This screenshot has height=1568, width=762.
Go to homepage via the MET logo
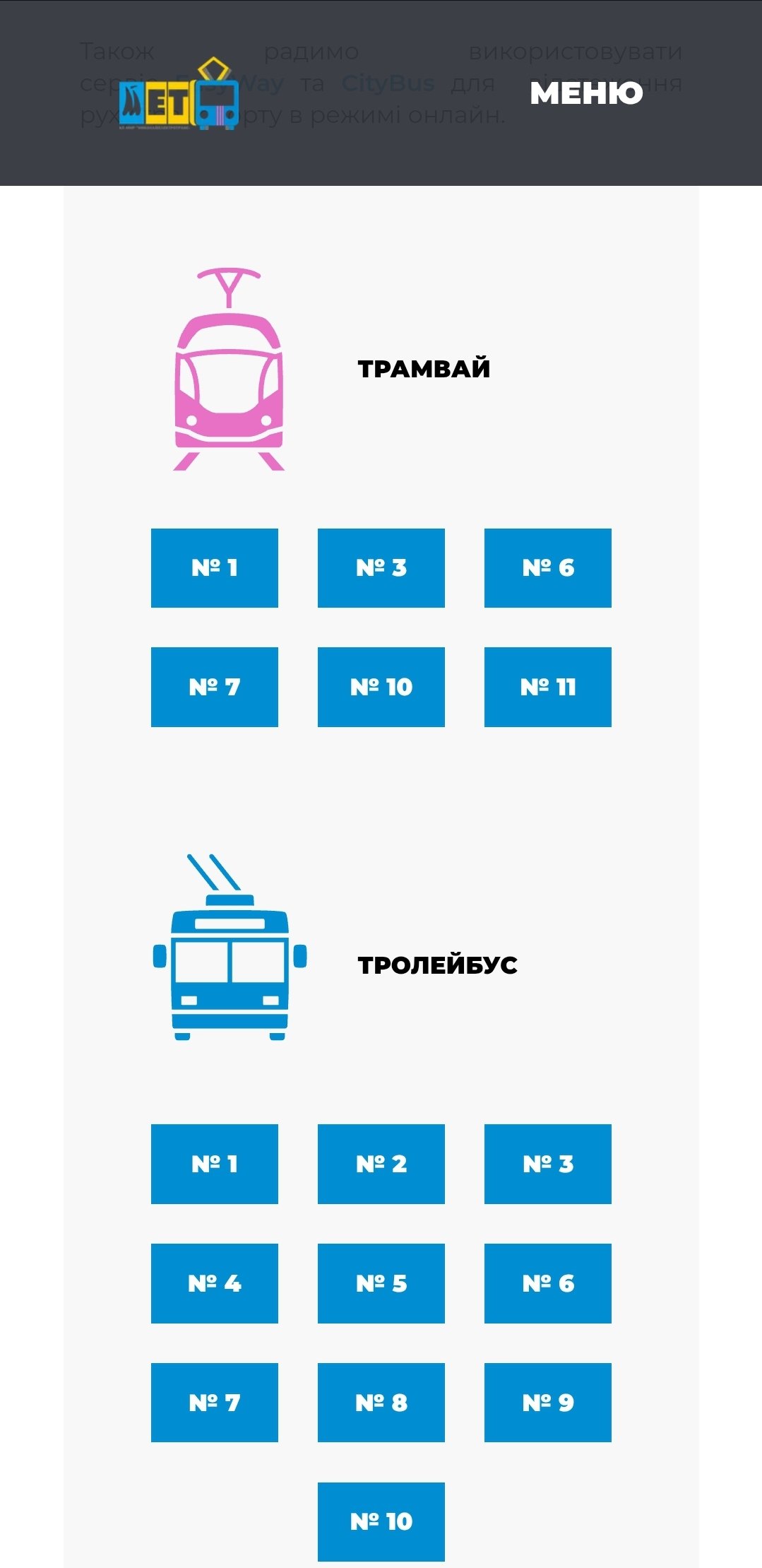(x=179, y=95)
